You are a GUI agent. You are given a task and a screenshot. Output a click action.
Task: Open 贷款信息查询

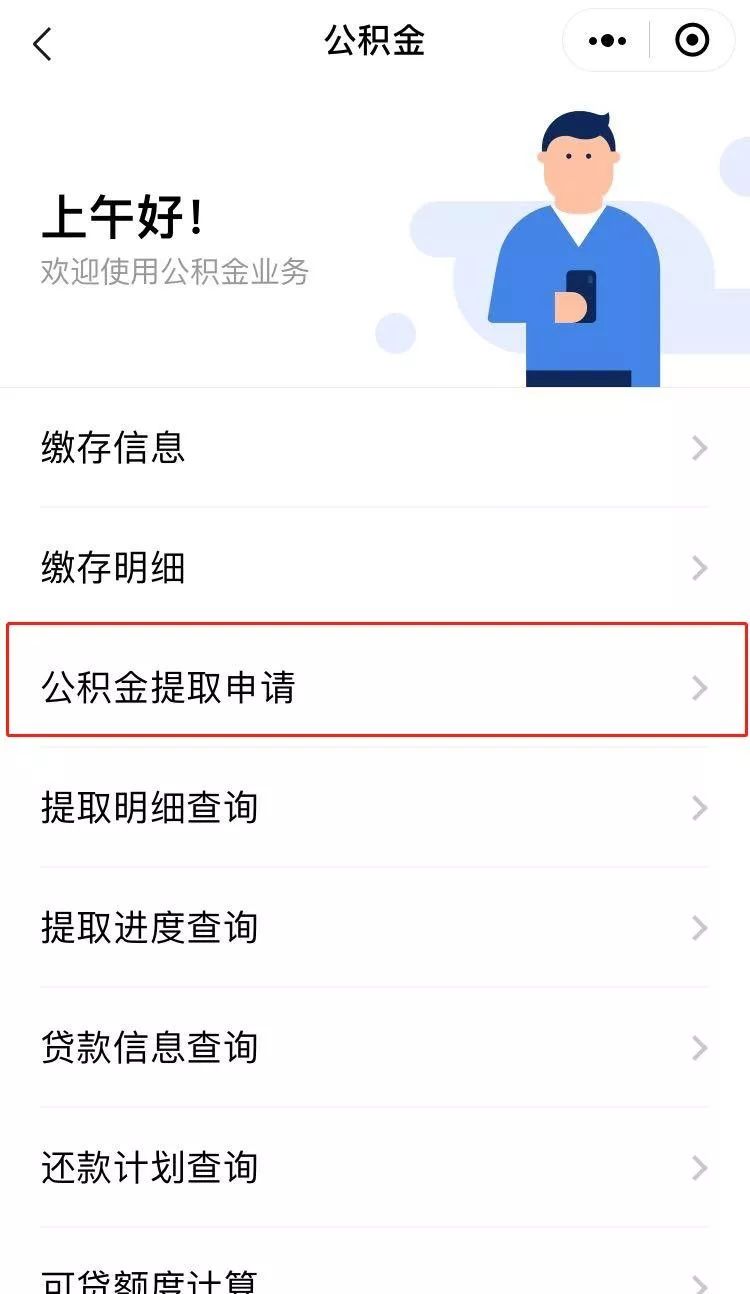150,1047
